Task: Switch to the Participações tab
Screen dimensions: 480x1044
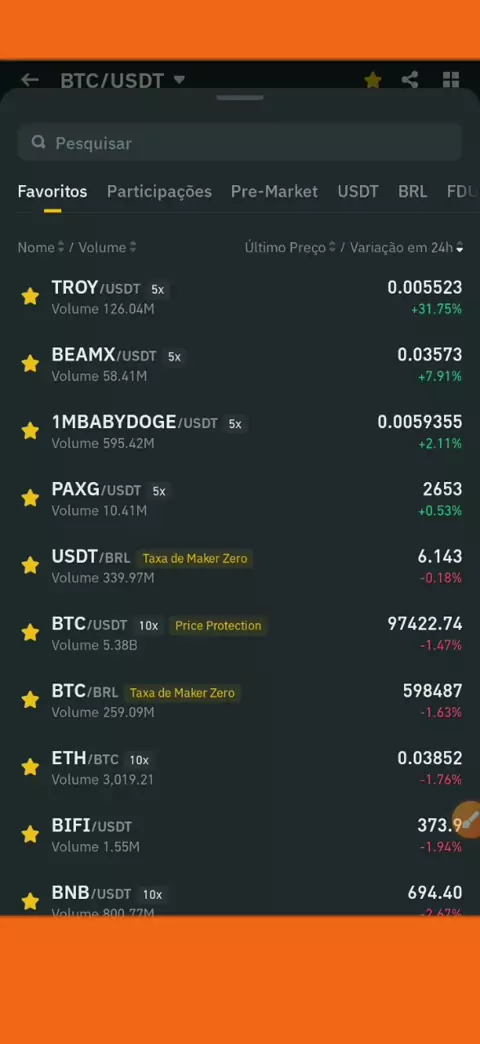Action: pos(159,192)
